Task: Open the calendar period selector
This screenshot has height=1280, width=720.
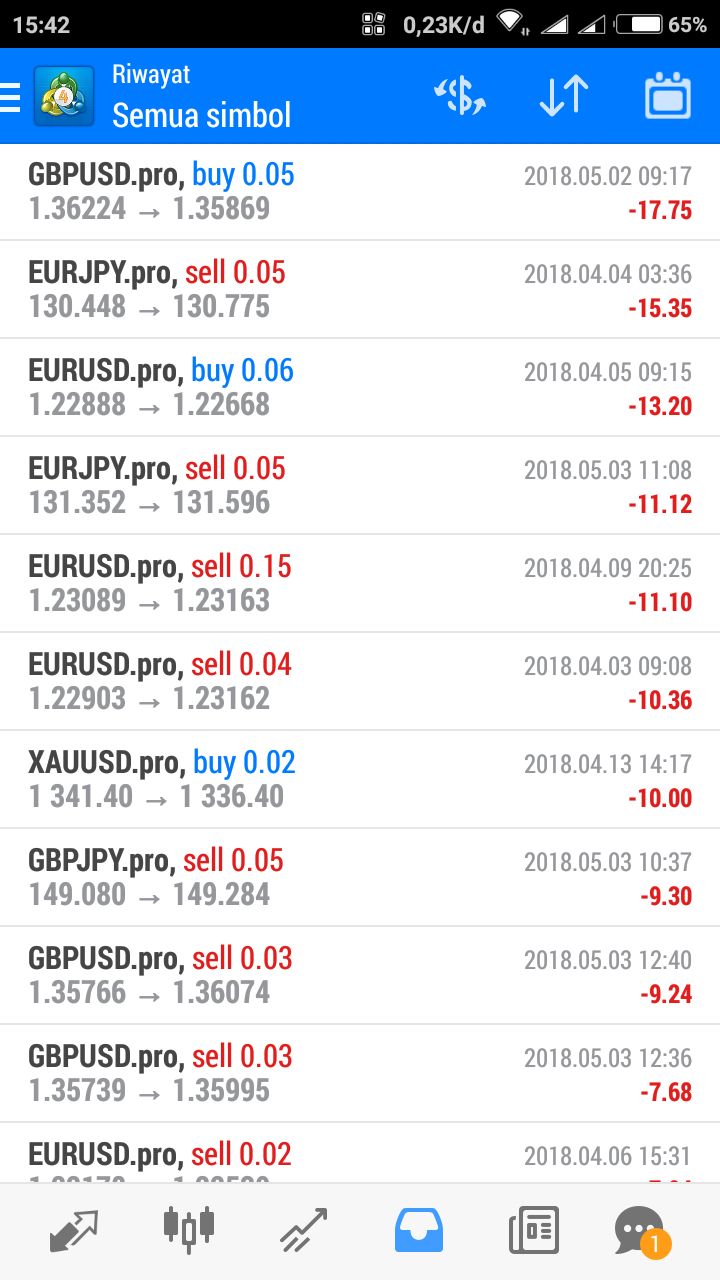Action: (x=666, y=95)
